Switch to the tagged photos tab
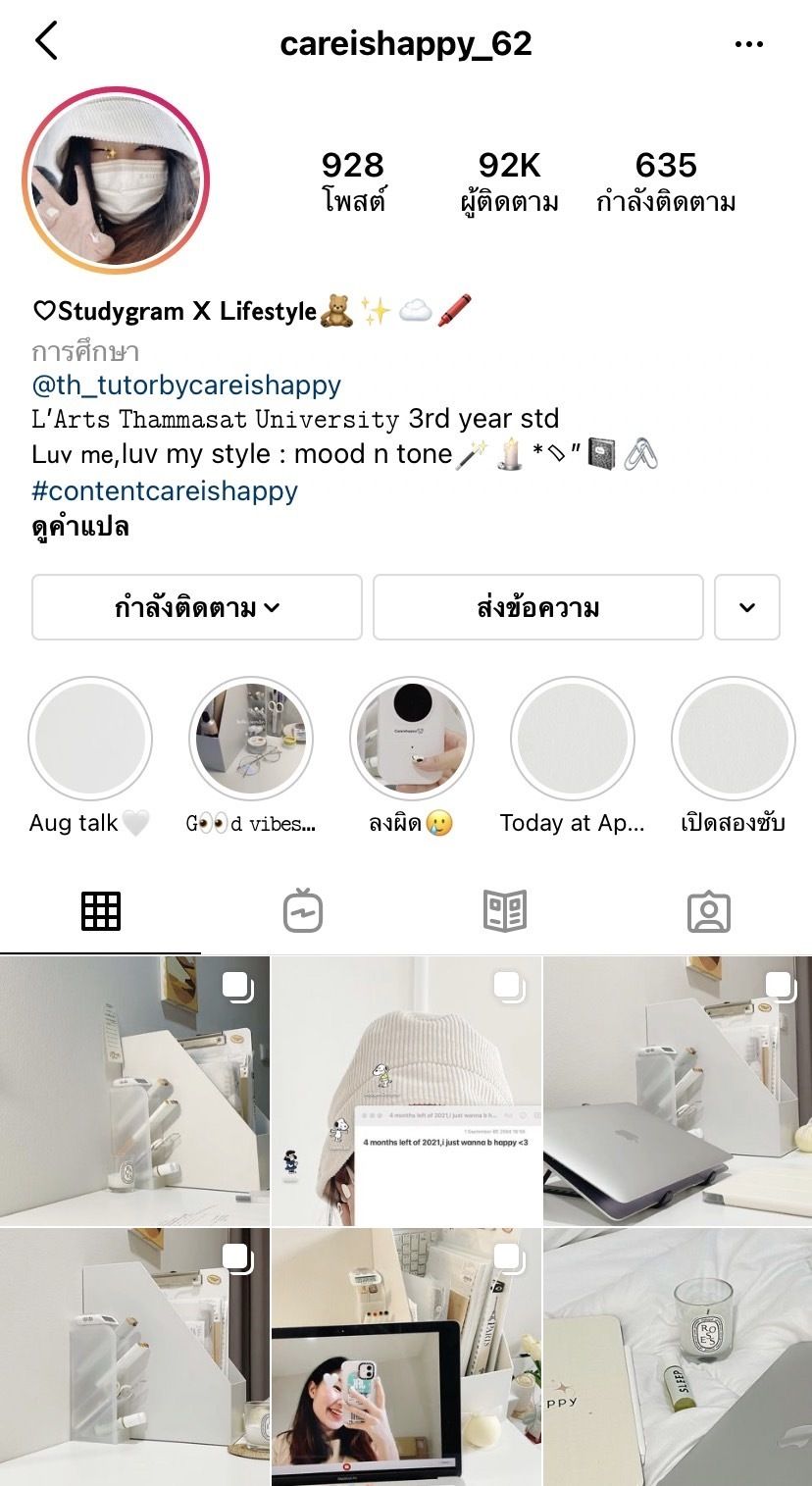The width and height of the screenshot is (812, 1486). point(708,911)
